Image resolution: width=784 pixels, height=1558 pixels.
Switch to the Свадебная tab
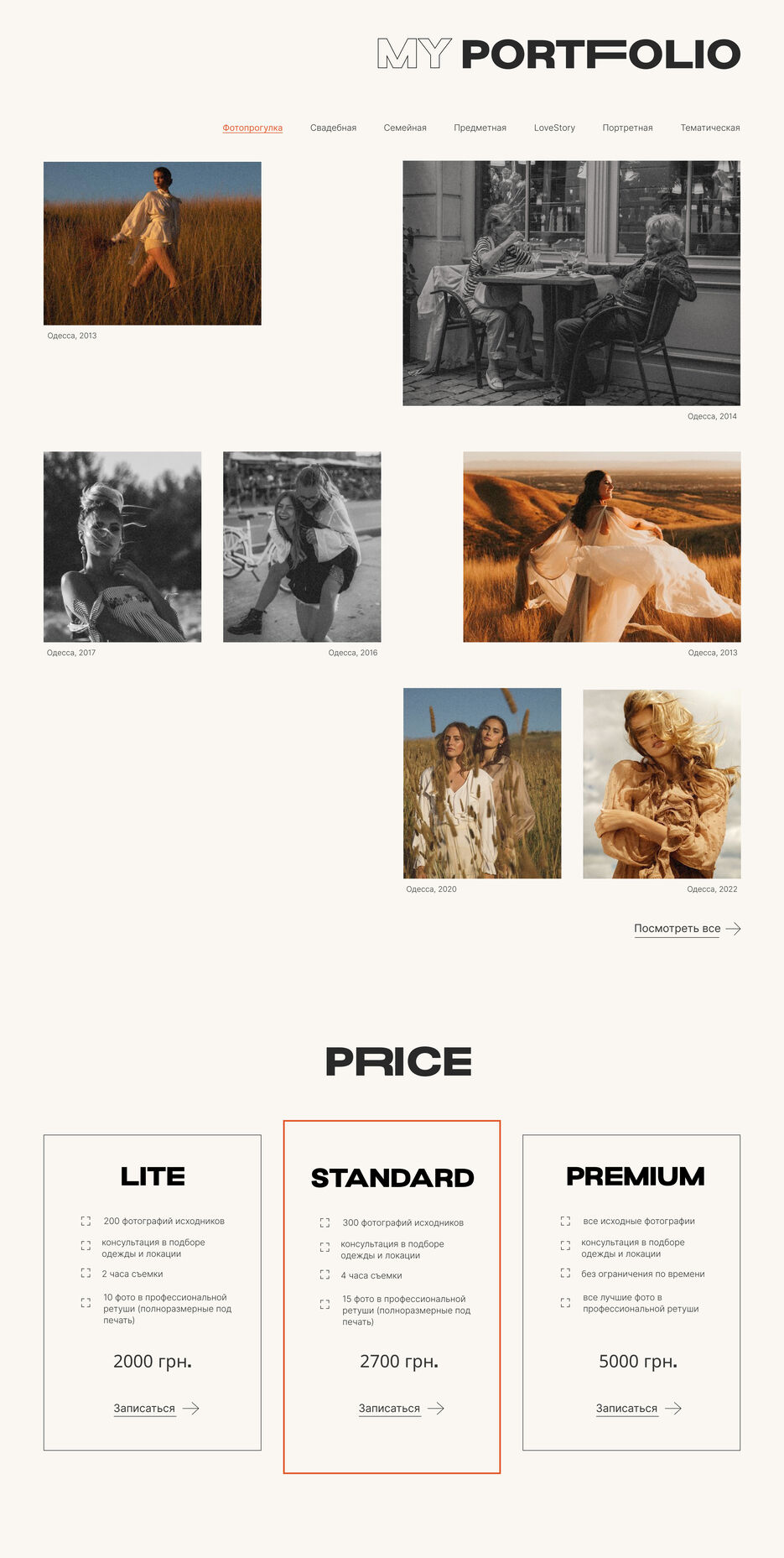pos(333,128)
